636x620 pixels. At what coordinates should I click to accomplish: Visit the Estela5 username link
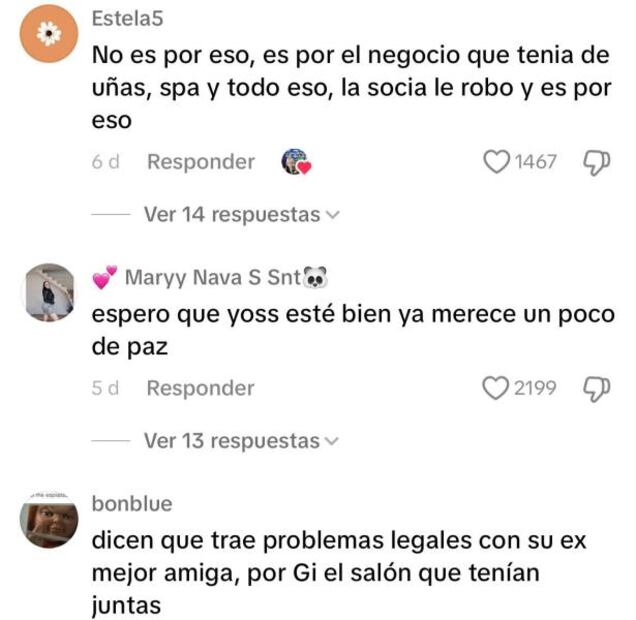125,19
